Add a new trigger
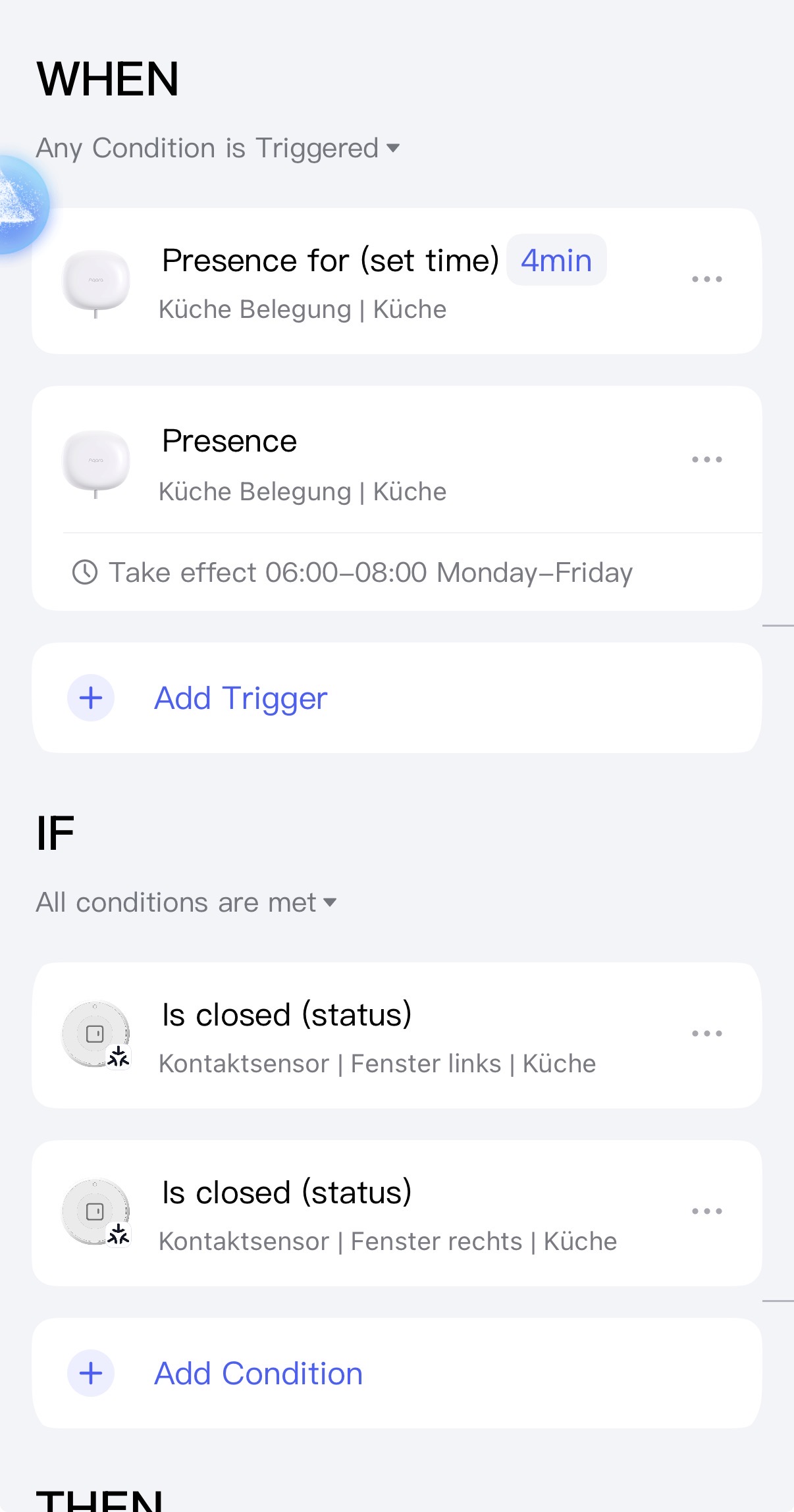Screen dimensions: 794x1512 240,698
